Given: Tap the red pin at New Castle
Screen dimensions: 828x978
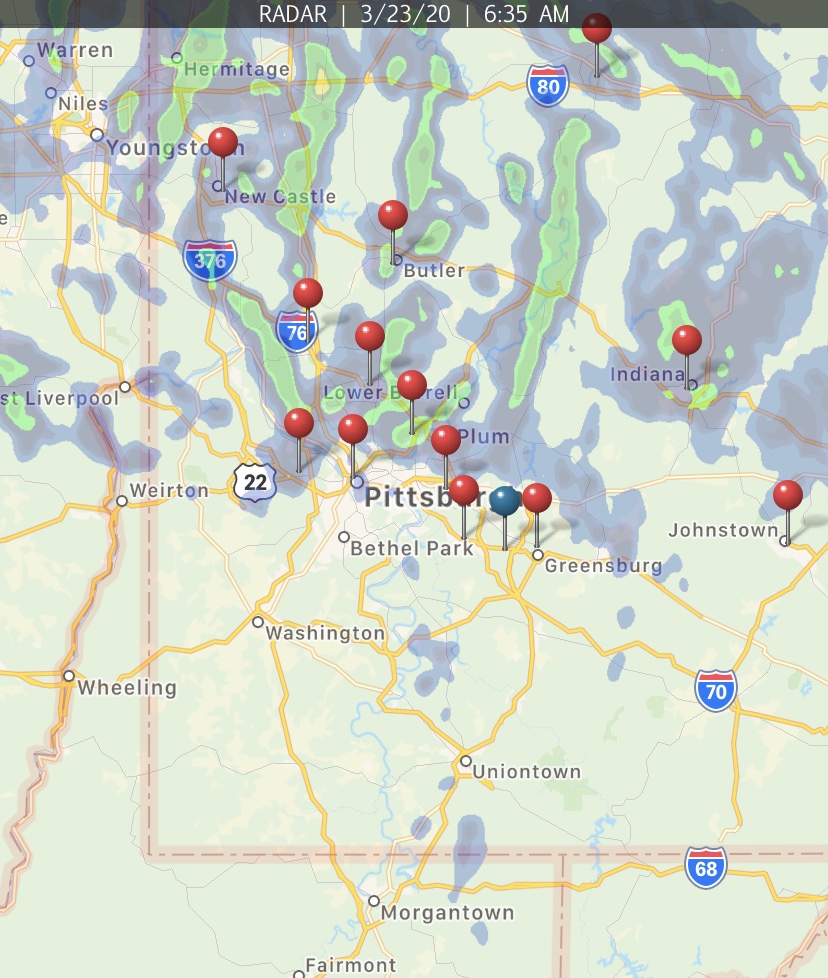Looking at the screenshot, I should coord(222,143).
